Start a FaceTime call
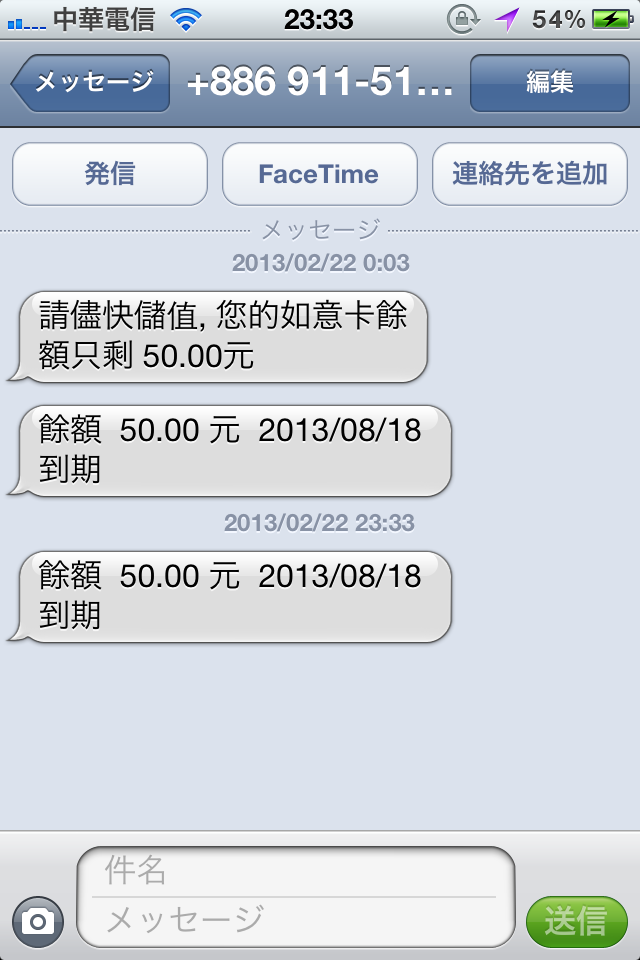Image resolution: width=640 pixels, height=960 pixels. coord(319,174)
